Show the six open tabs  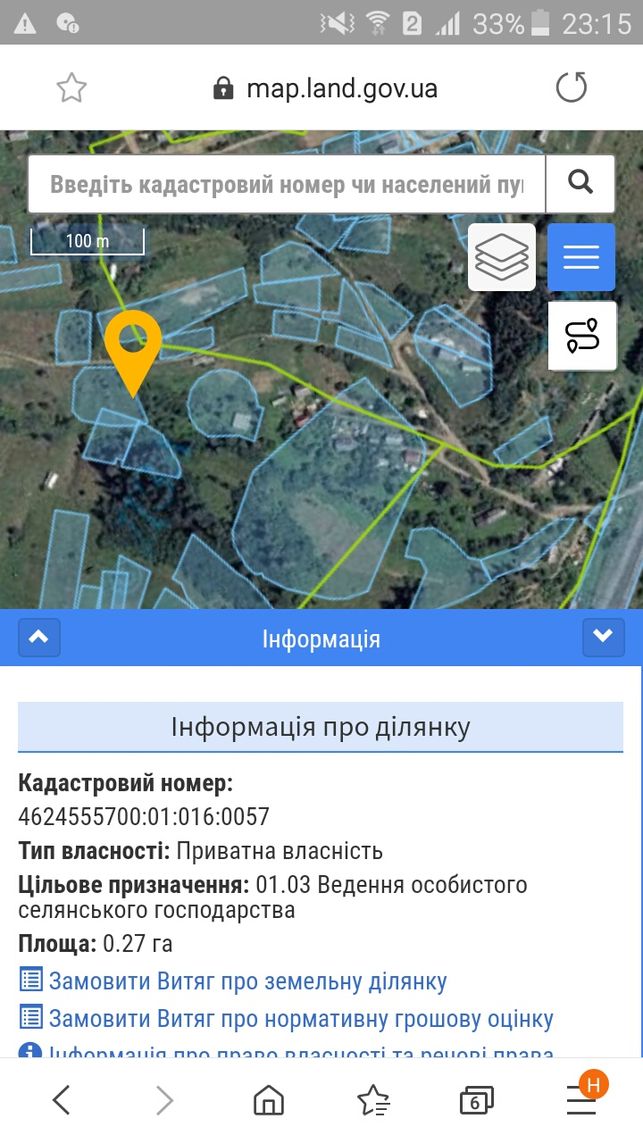pos(477,1101)
